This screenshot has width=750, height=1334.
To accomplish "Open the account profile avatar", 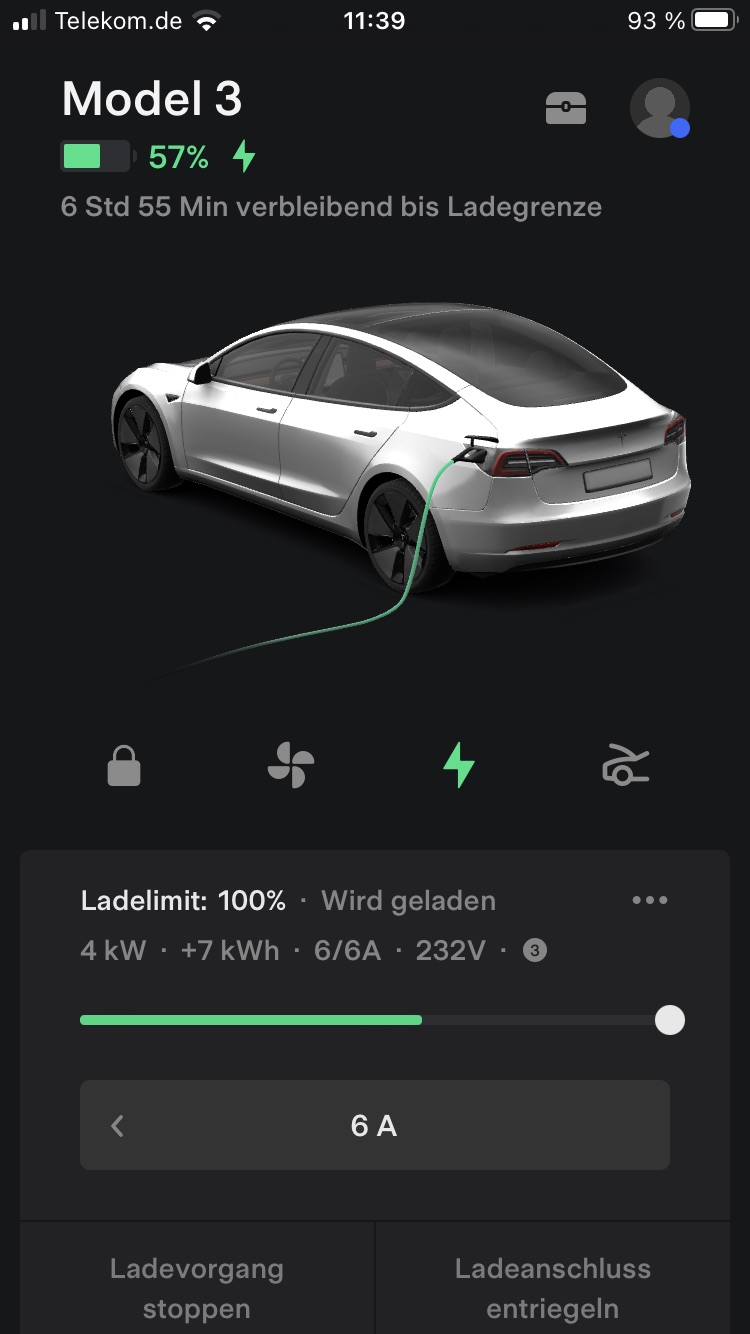I will (x=660, y=108).
